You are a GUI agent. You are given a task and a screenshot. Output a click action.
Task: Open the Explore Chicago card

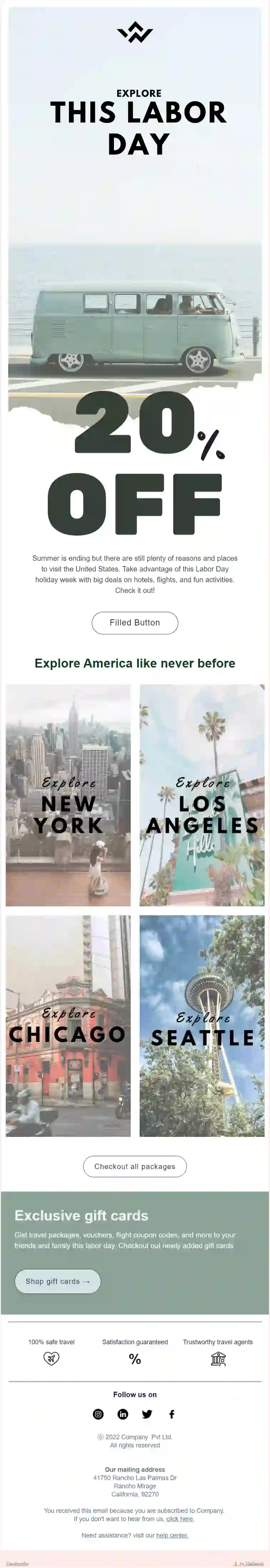pyautogui.click(x=68, y=1026)
